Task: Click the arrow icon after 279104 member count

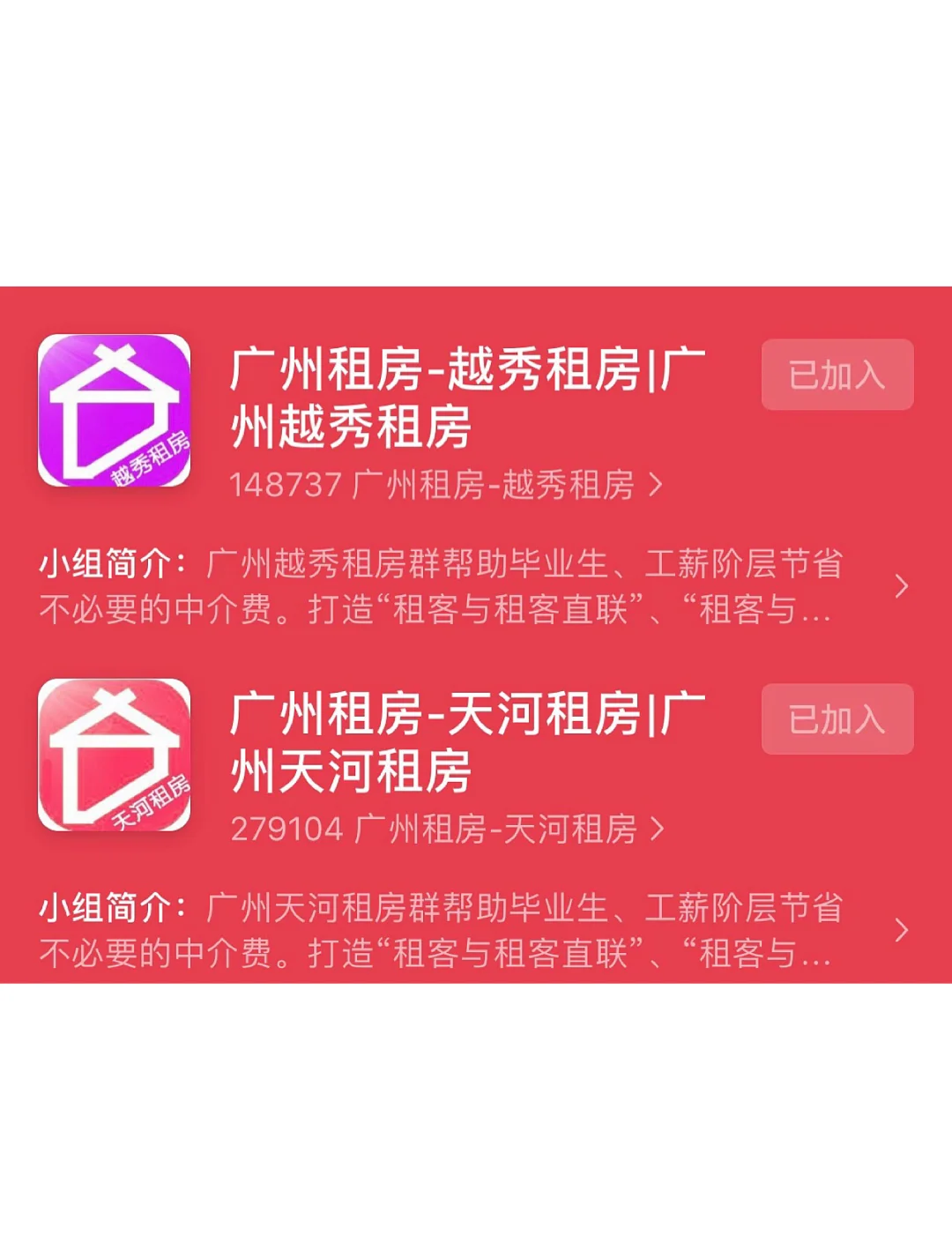Action: (652, 829)
